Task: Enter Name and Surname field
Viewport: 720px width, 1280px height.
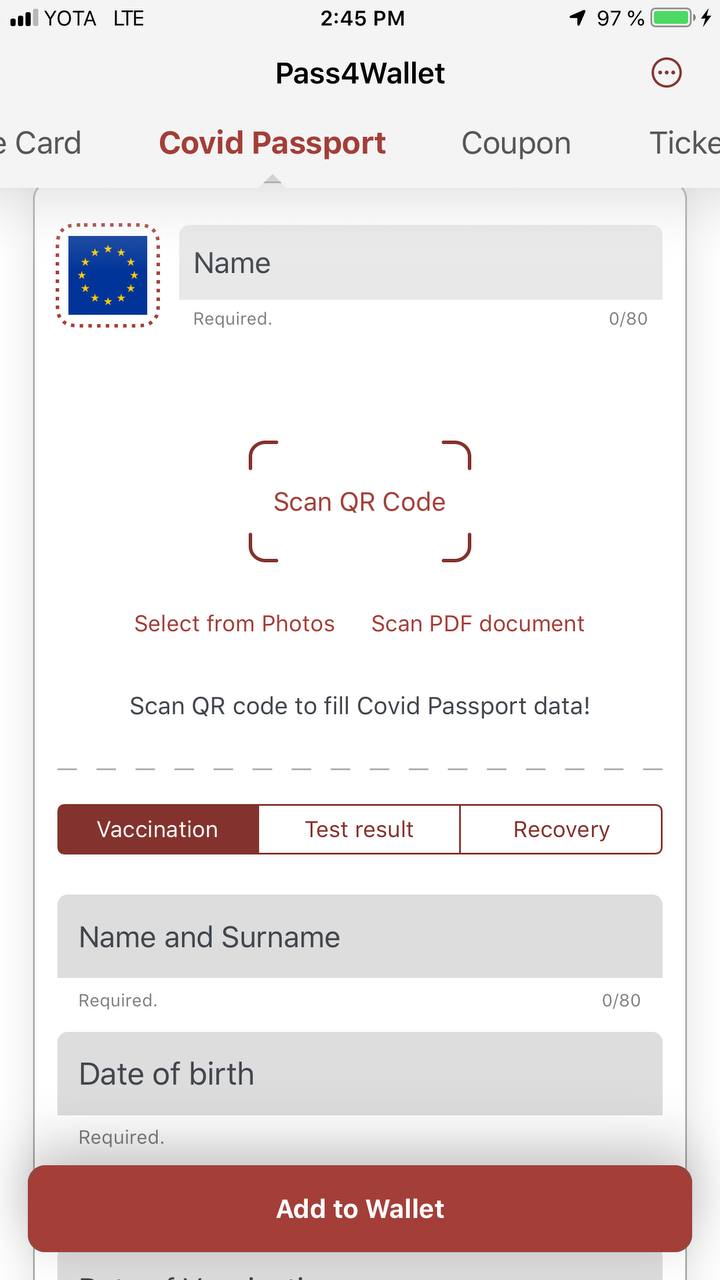Action: pyautogui.click(x=359, y=937)
